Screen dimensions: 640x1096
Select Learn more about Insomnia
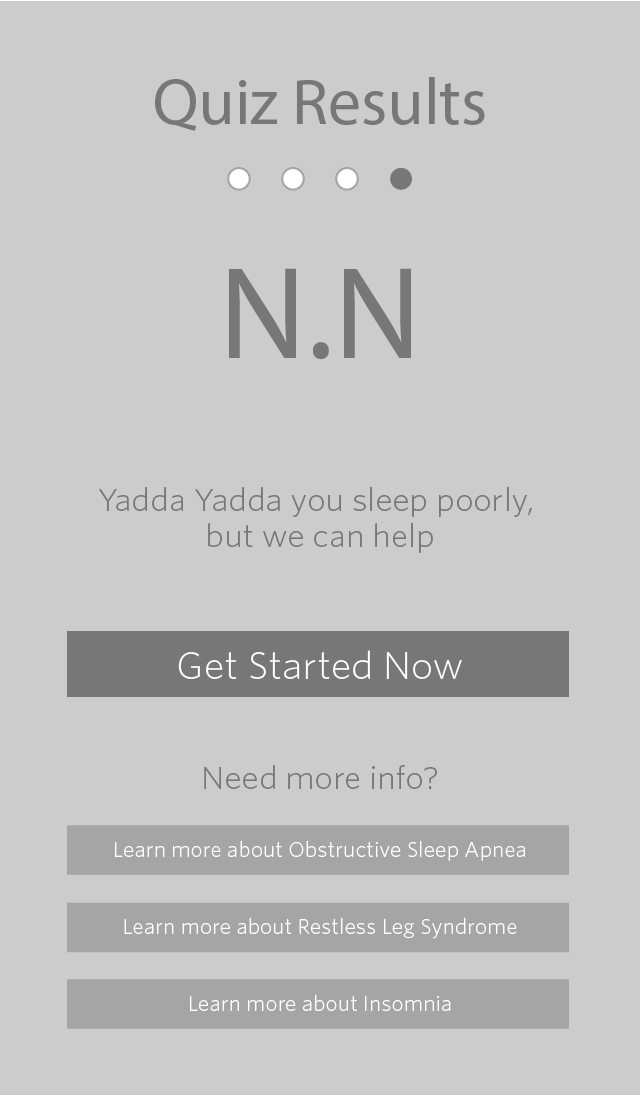pos(318,1004)
